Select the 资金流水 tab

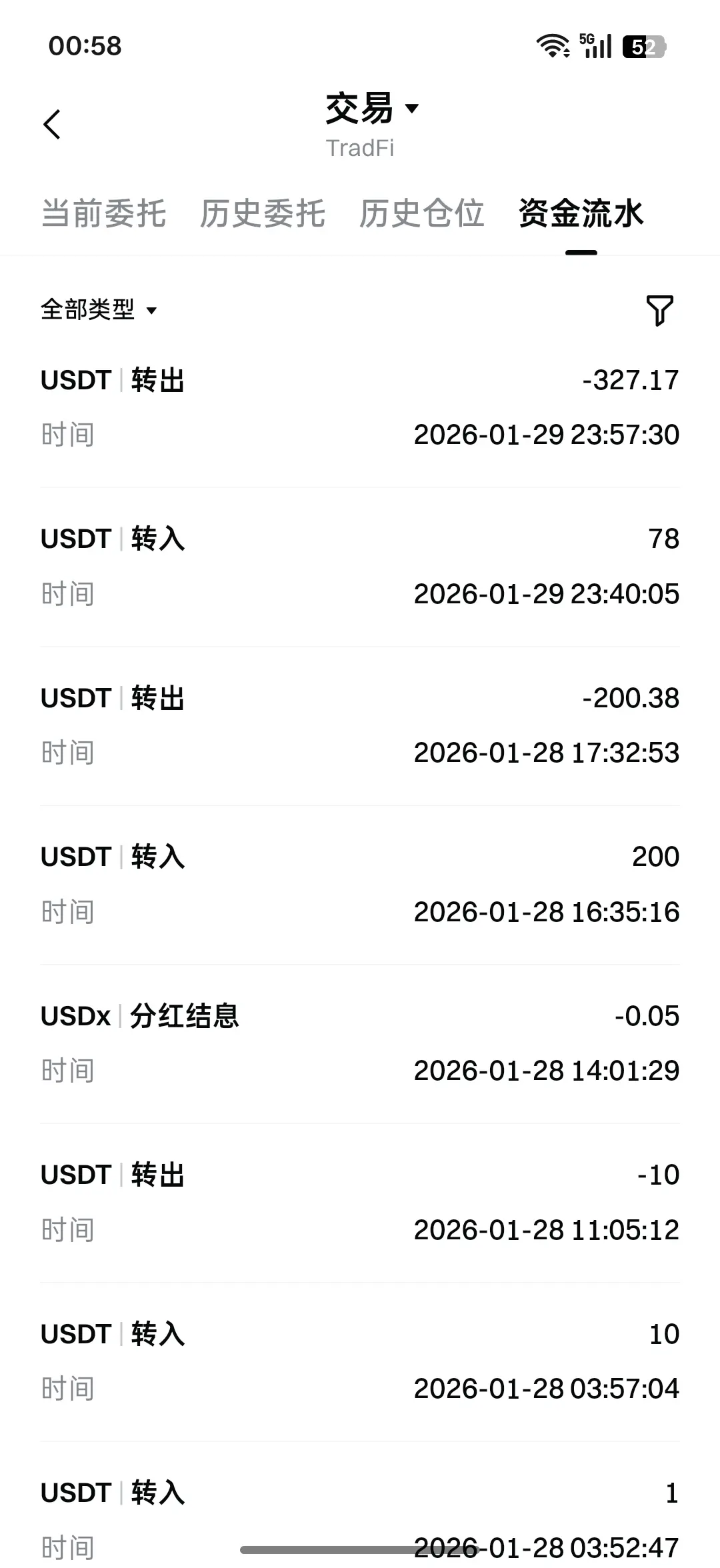pos(581,214)
